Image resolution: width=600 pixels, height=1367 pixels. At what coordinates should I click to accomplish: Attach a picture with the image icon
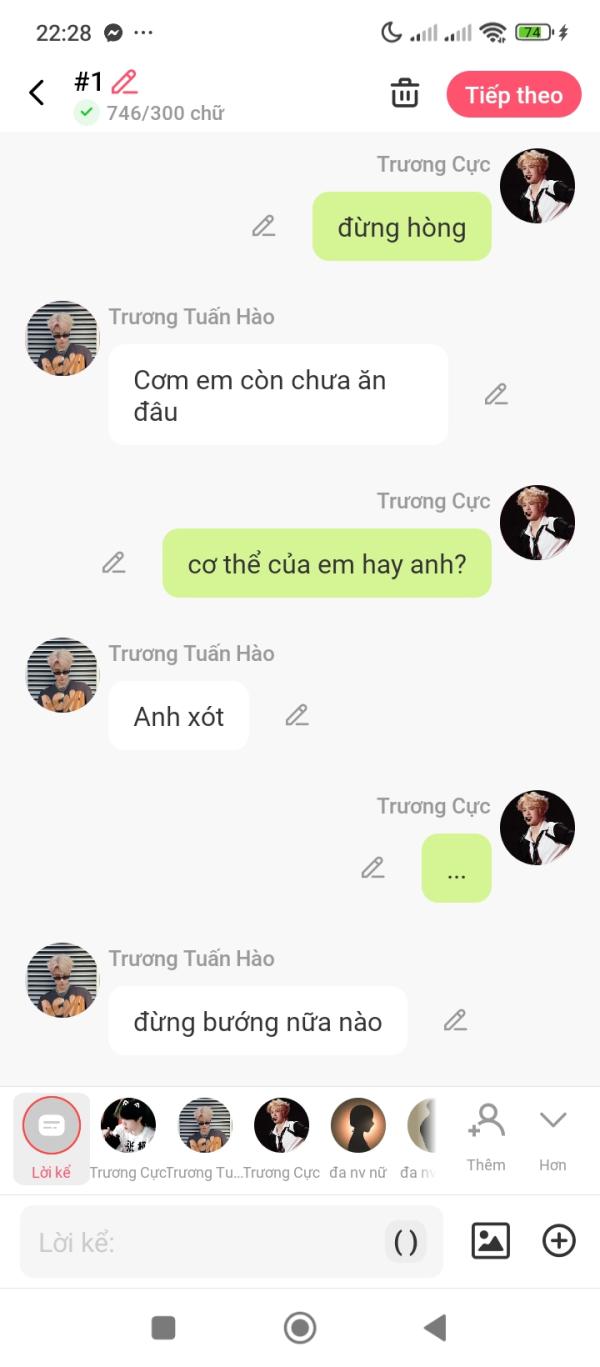click(x=490, y=1241)
